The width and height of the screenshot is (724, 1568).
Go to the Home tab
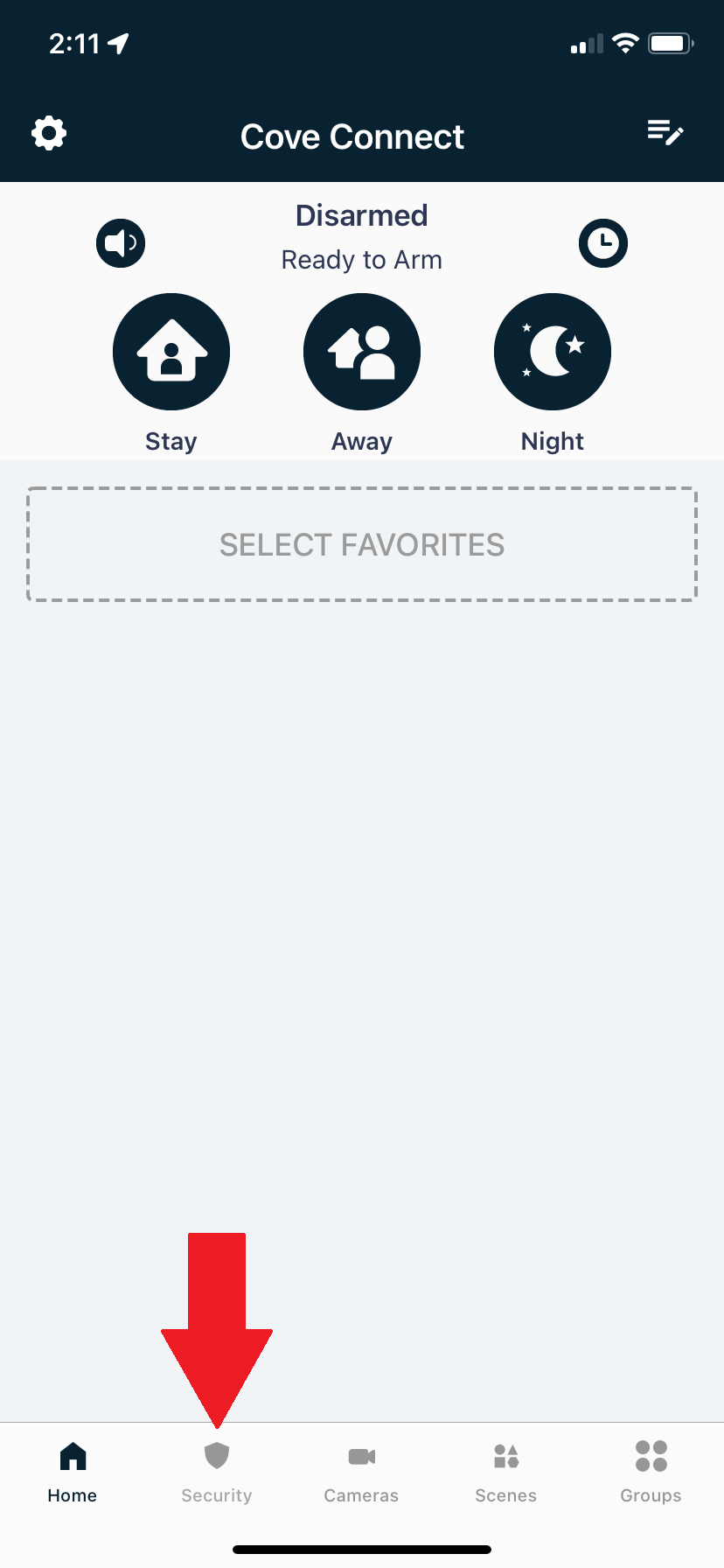pos(73,1472)
